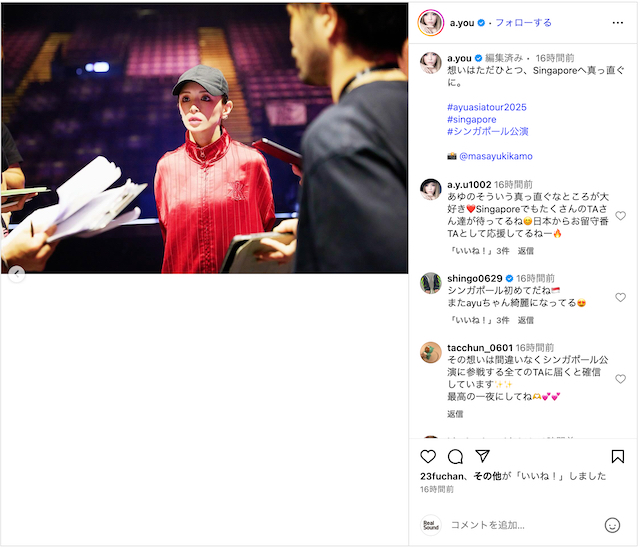Visit the @masayukikamo profile mention
The height and width of the screenshot is (548, 640).
[x=495, y=157]
